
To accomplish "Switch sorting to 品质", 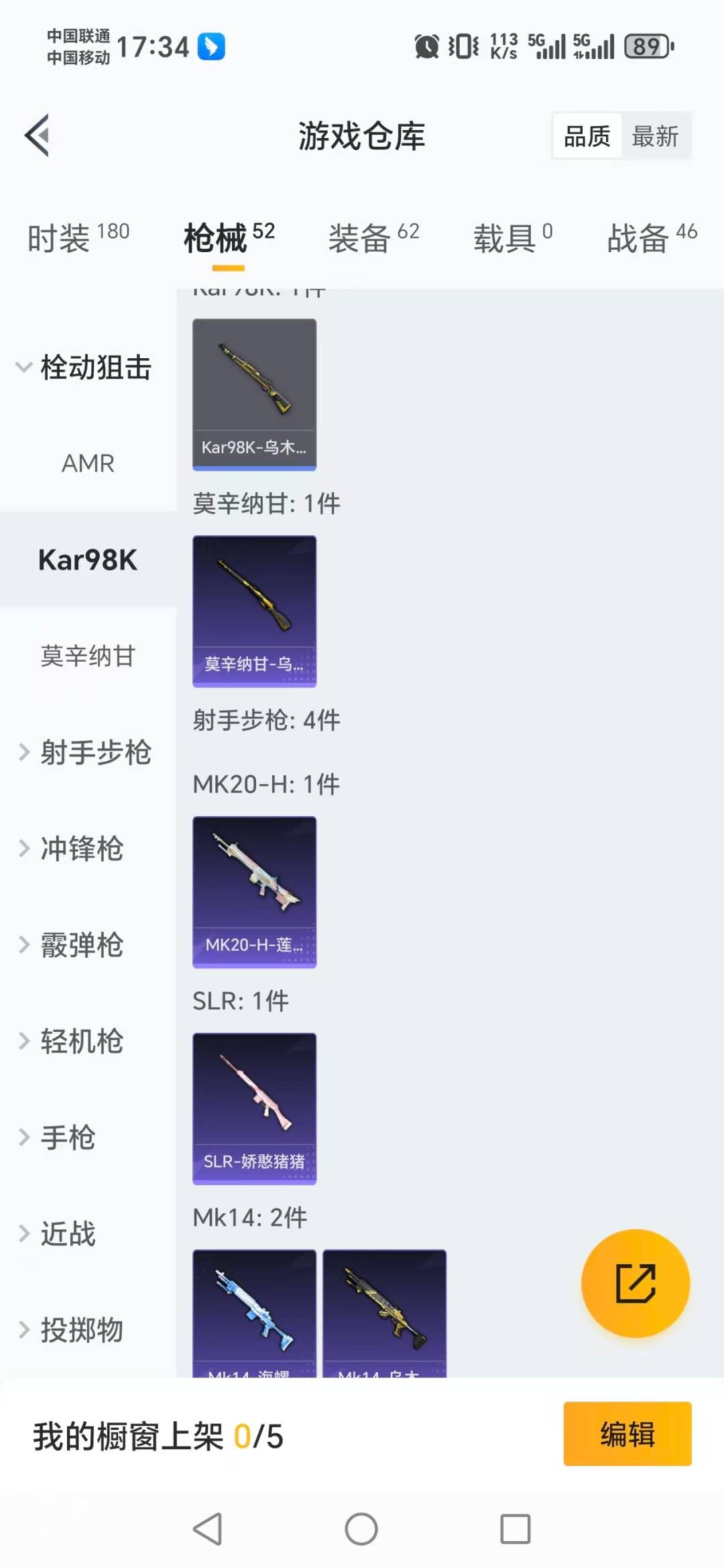I will click(x=586, y=135).
